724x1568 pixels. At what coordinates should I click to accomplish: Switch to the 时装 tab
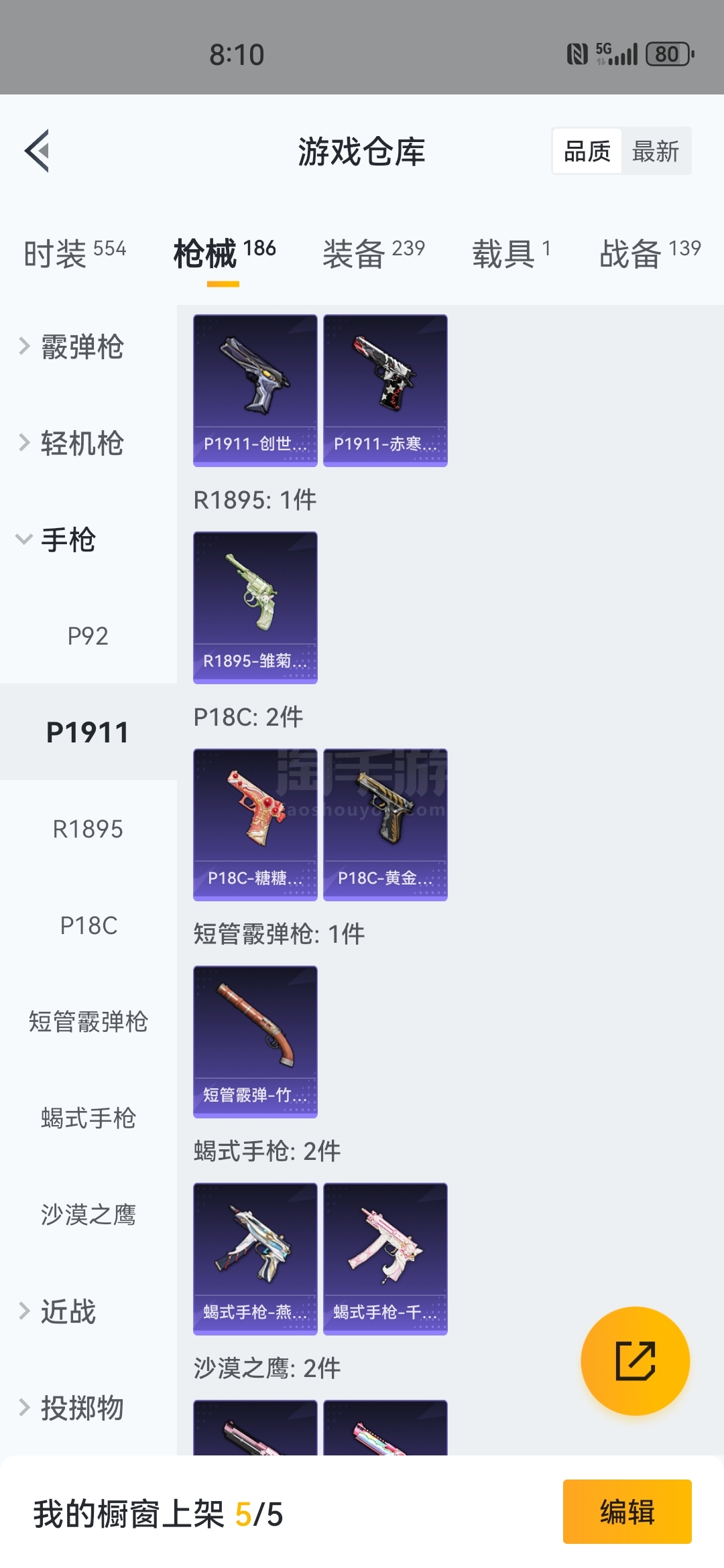pyautogui.click(x=74, y=254)
